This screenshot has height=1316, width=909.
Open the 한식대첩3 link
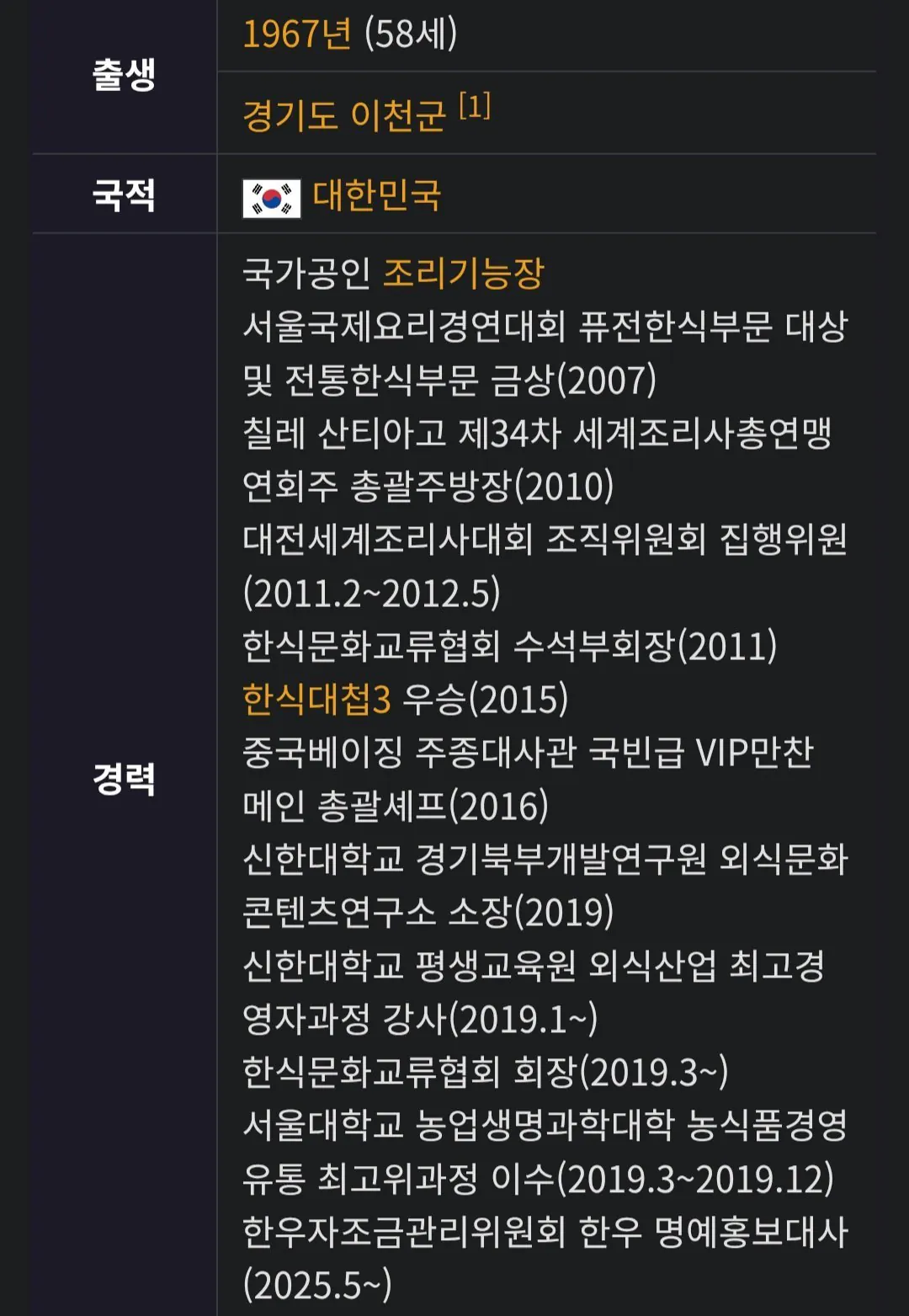point(316,700)
